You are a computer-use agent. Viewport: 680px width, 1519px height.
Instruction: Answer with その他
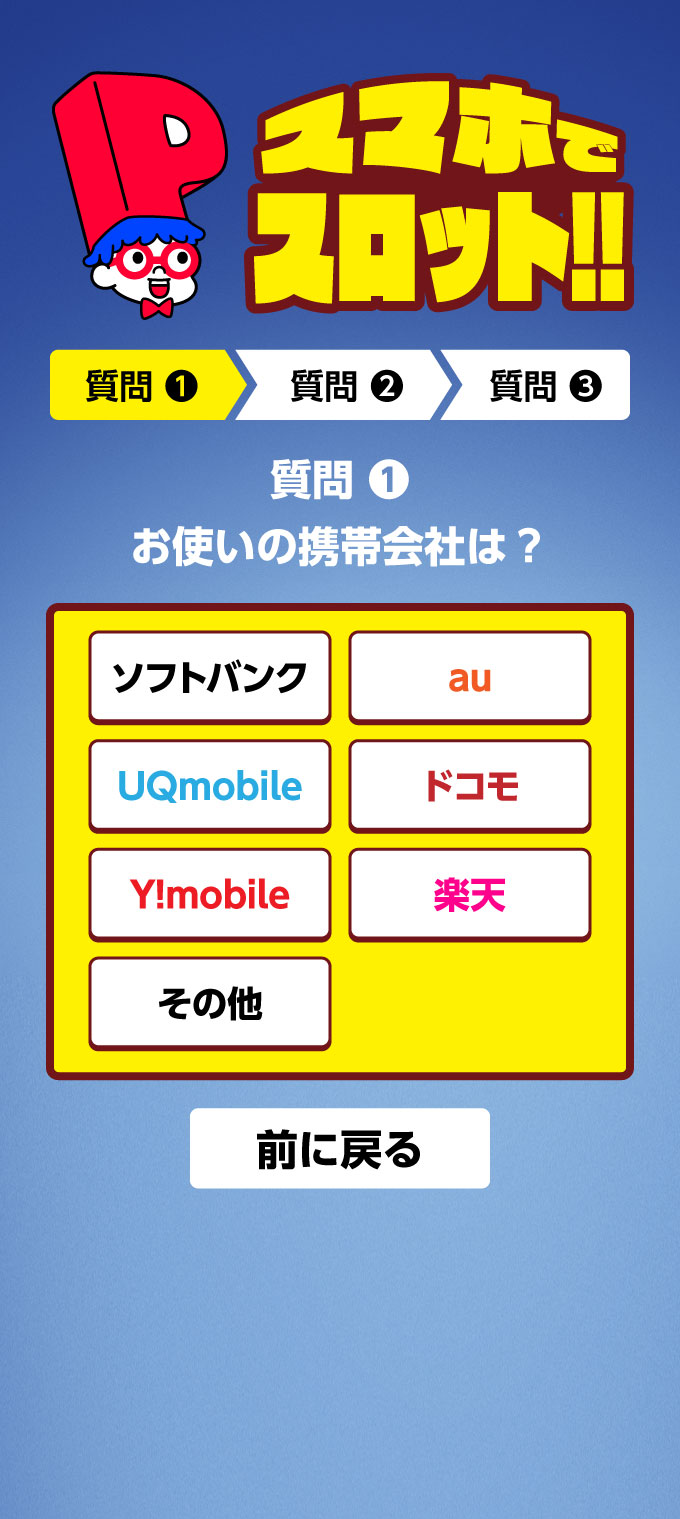[x=210, y=1004]
